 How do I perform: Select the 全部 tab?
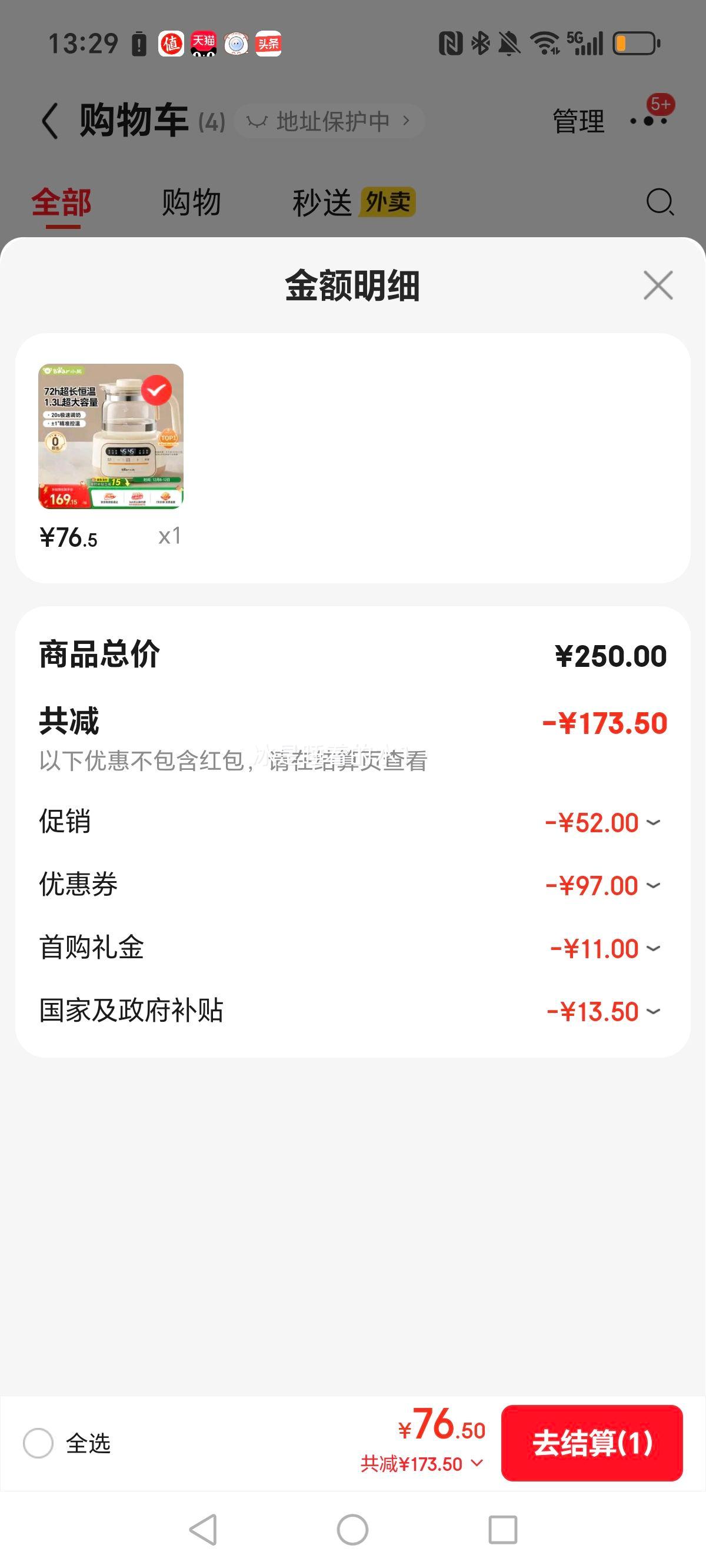point(61,202)
